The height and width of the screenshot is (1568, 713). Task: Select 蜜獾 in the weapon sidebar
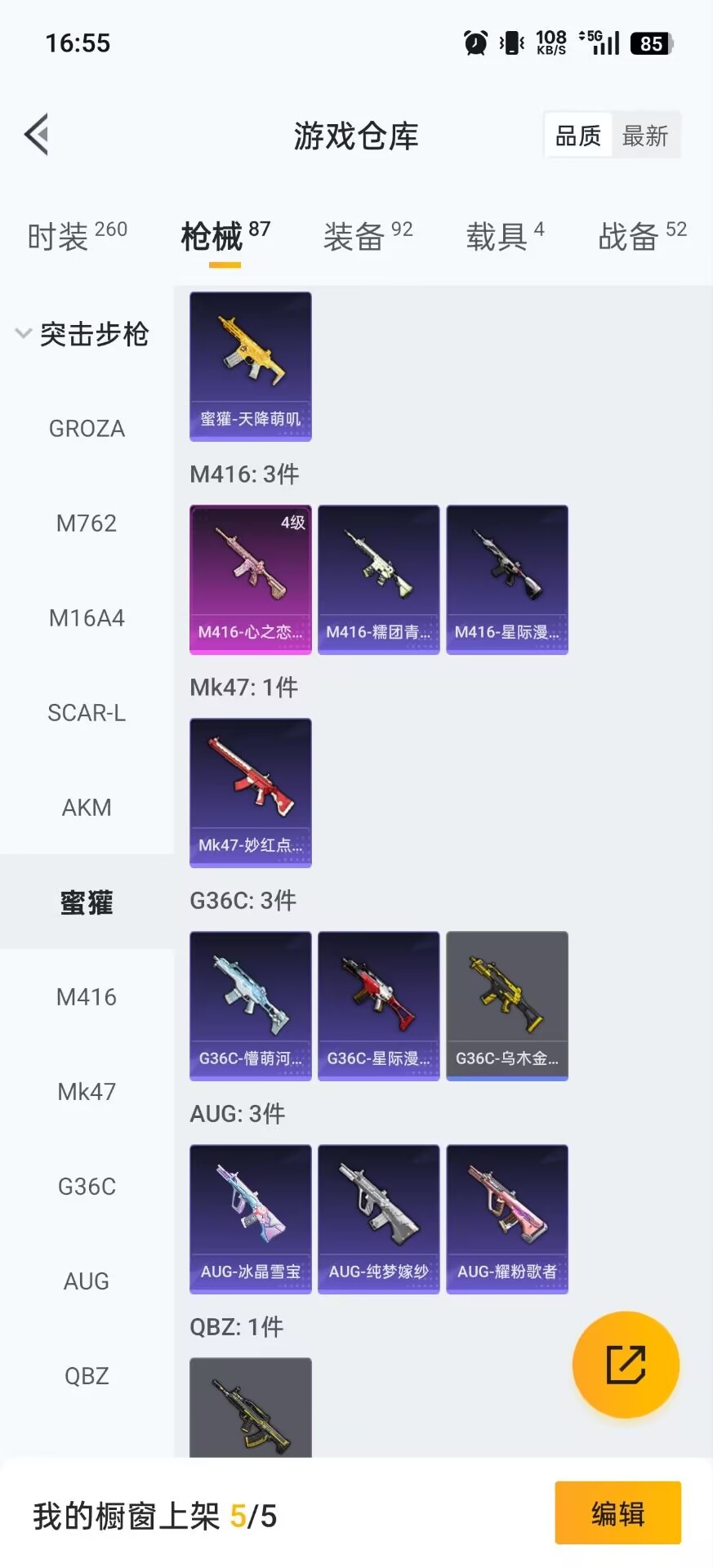pyautogui.click(x=87, y=902)
